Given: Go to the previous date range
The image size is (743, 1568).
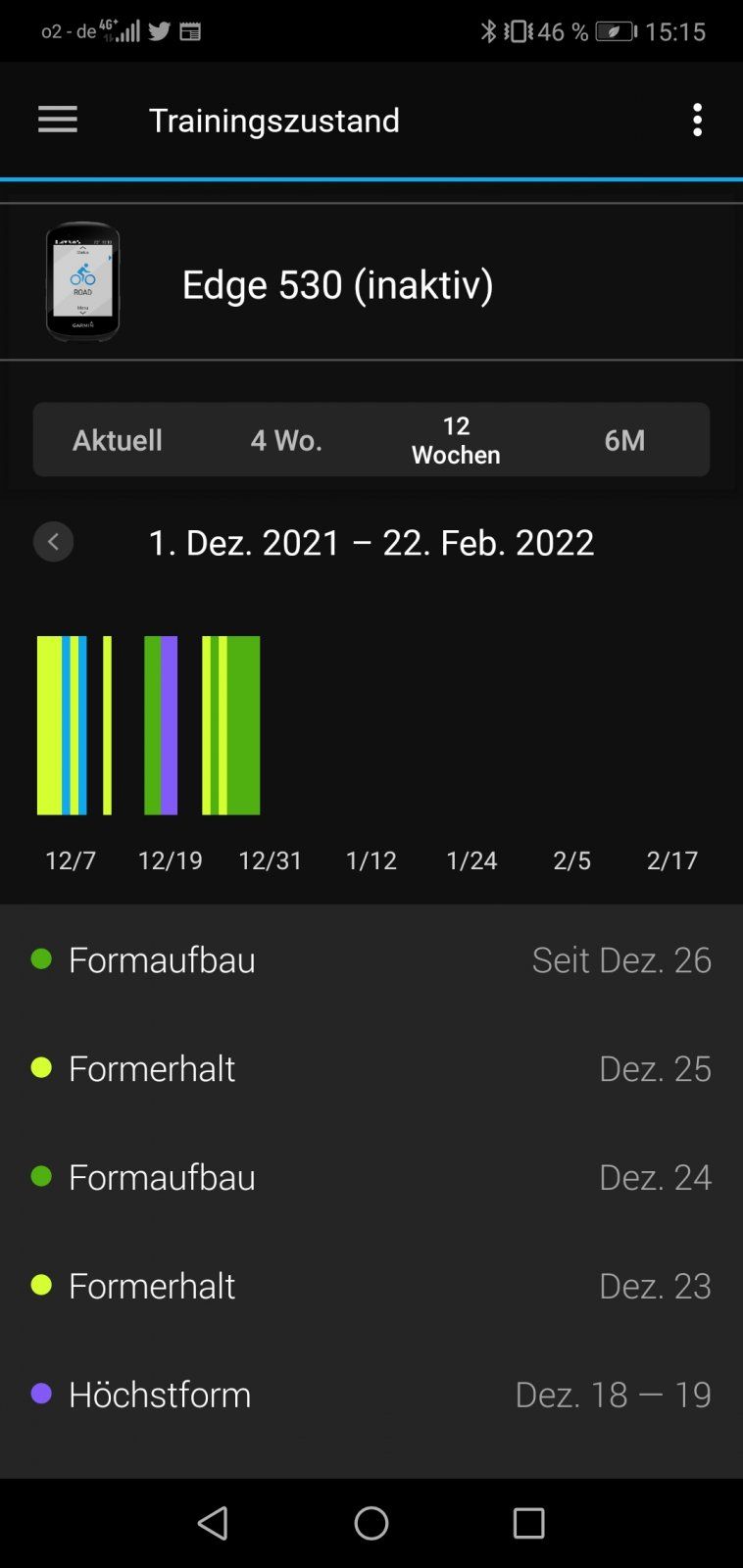Looking at the screenshot, I should point(54,542).
